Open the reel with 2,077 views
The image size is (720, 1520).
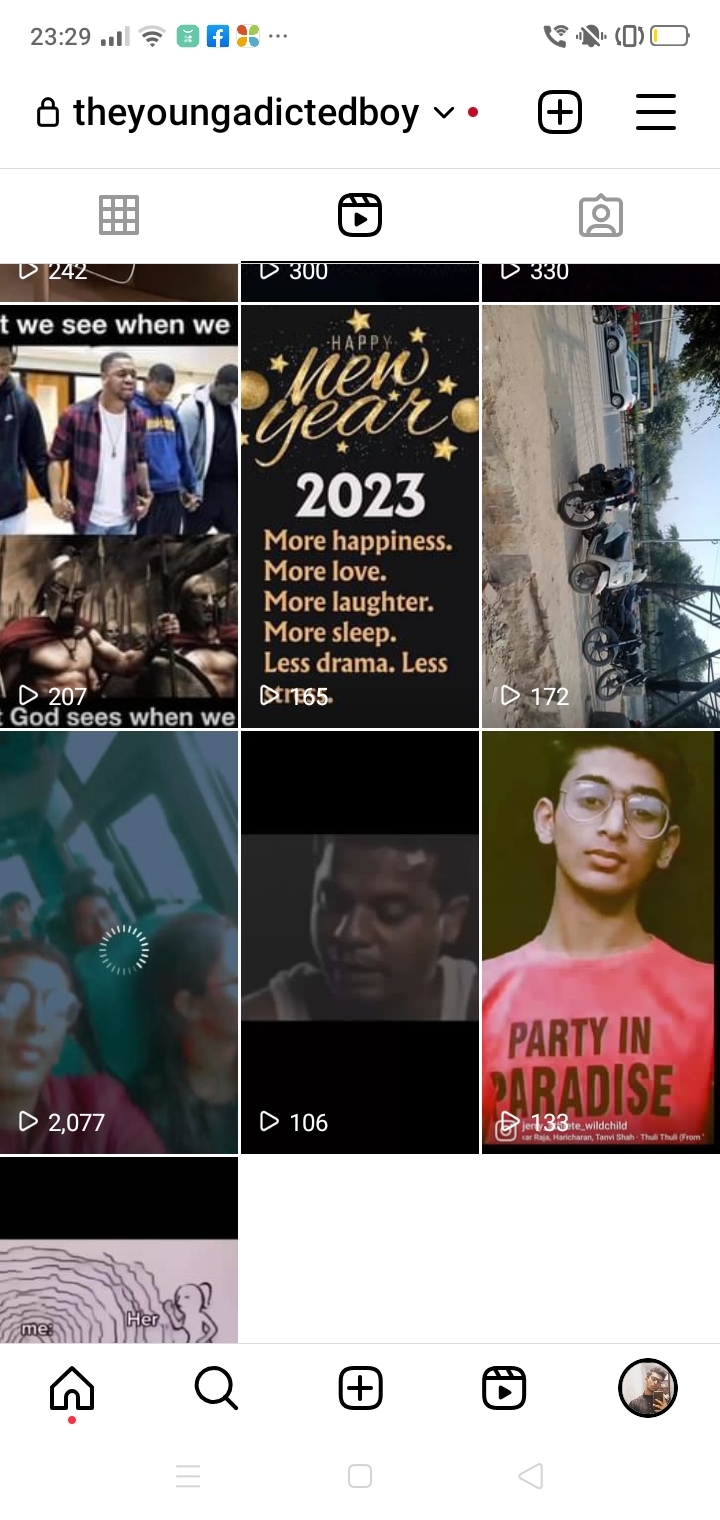(x=119, y=942)
